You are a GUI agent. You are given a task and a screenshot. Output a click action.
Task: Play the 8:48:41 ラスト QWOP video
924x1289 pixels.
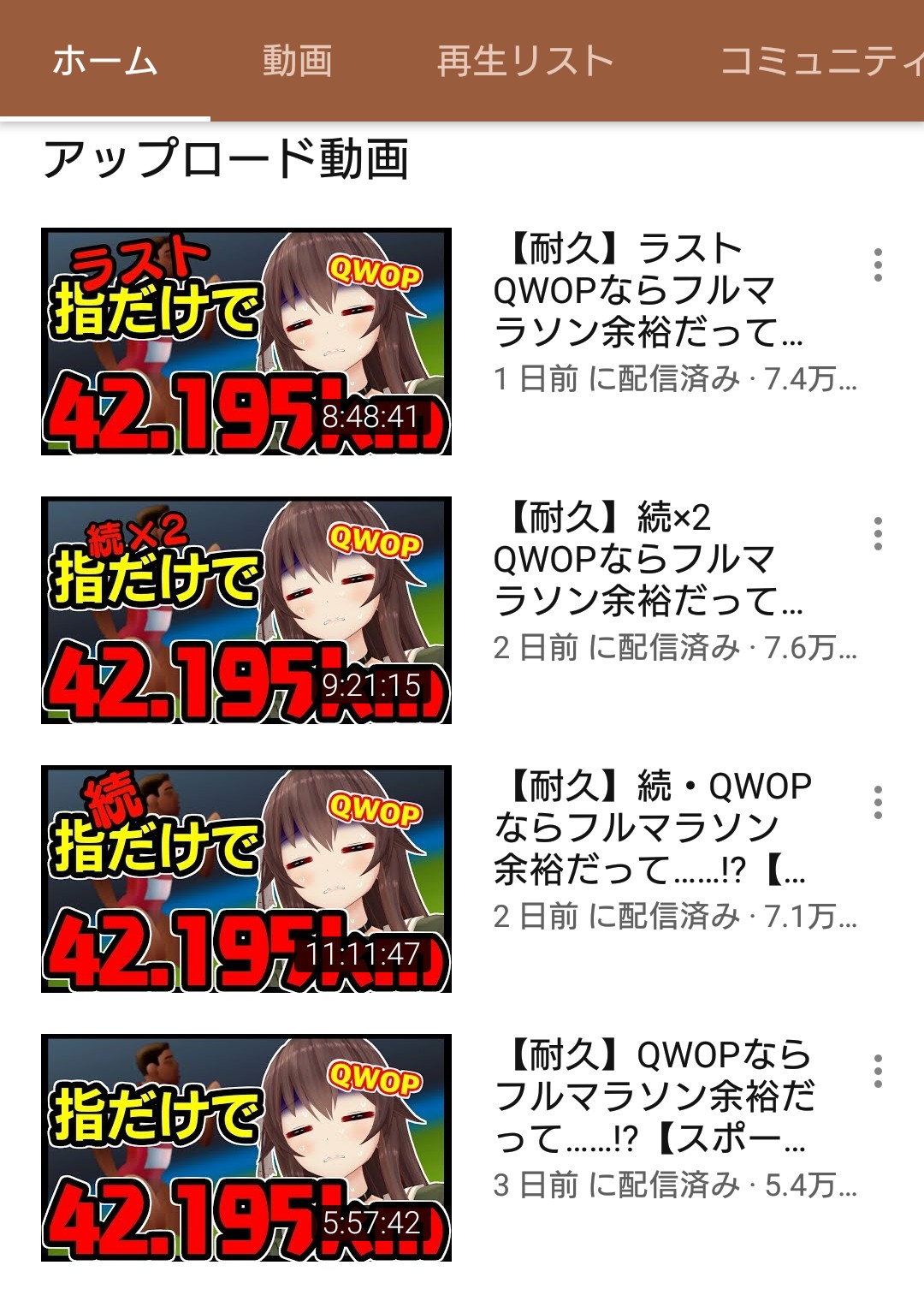[x=246, y=341]
